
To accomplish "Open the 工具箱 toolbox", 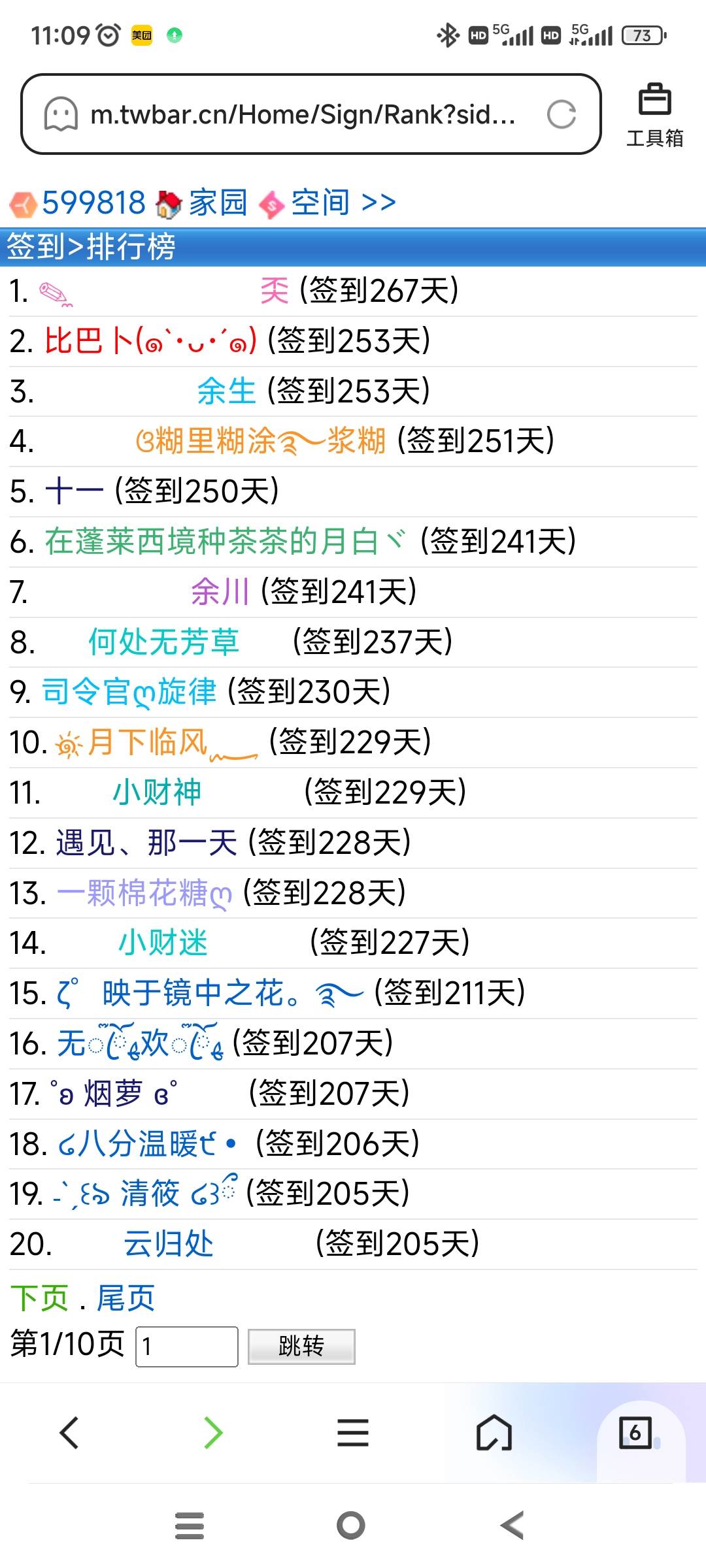I will click(x=654, y=116).
